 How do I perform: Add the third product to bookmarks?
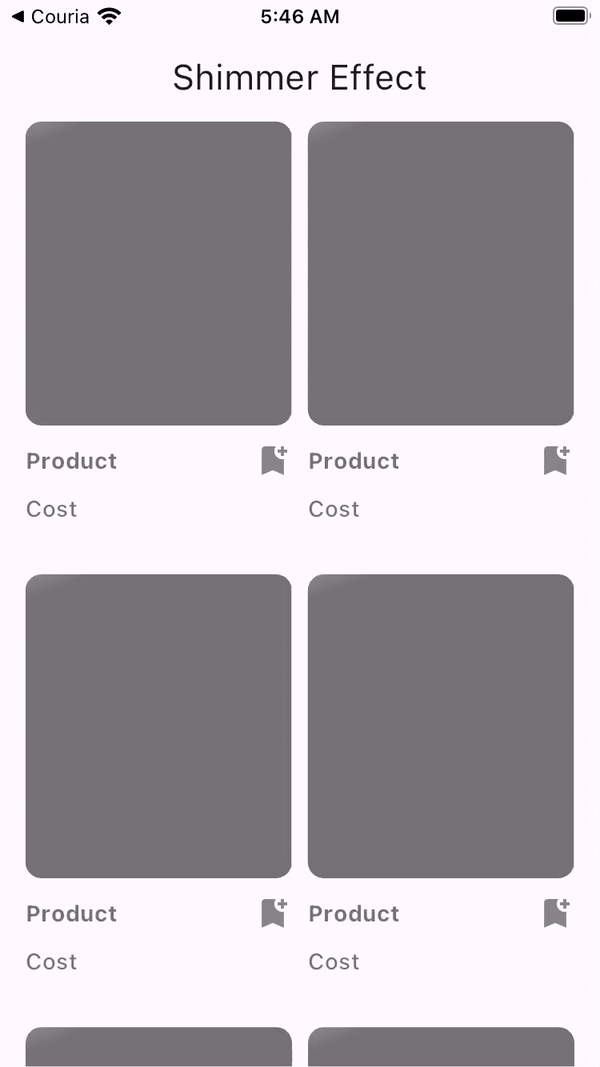click(x=273, y=913)
